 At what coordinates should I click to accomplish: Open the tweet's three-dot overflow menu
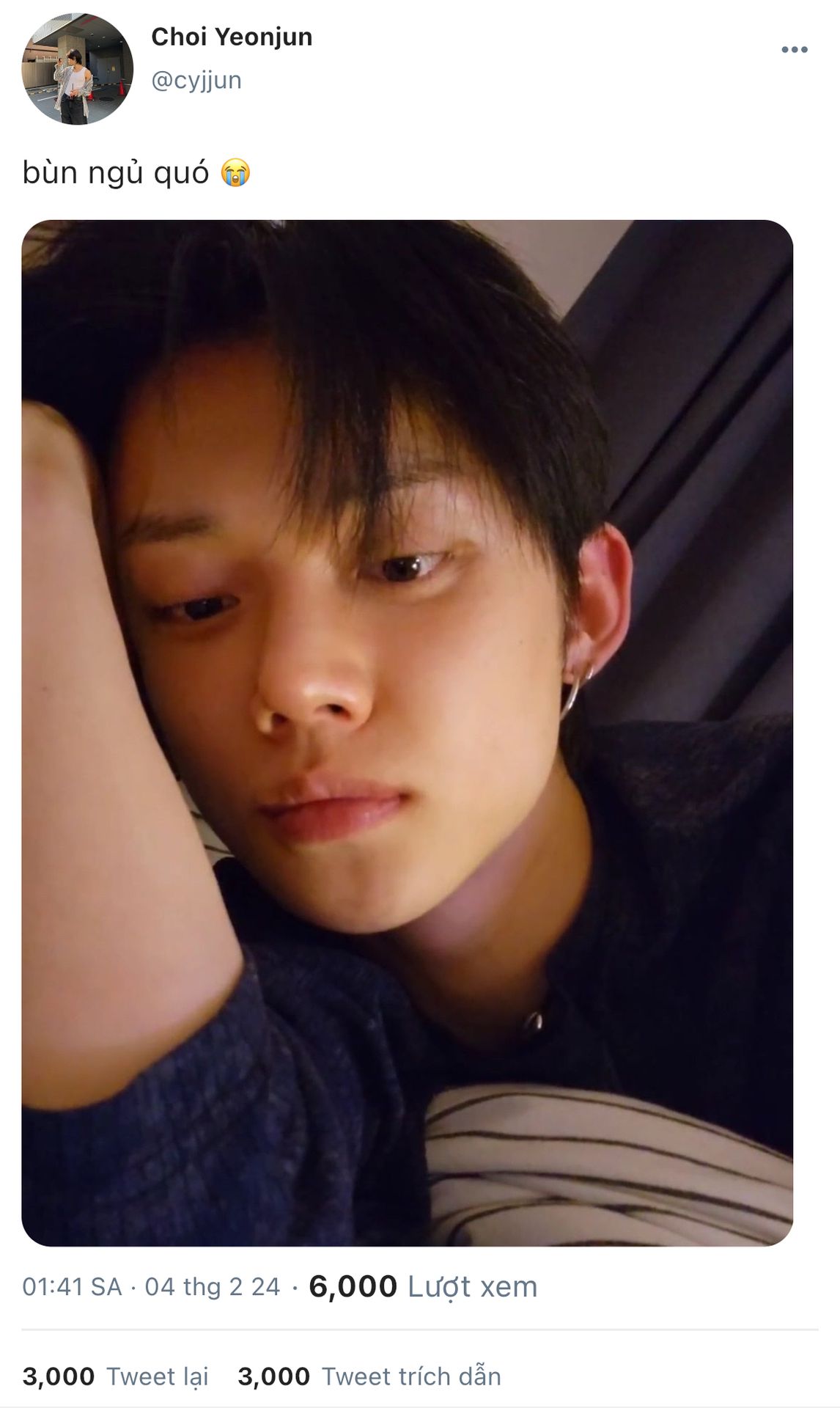tap(794, 50)
